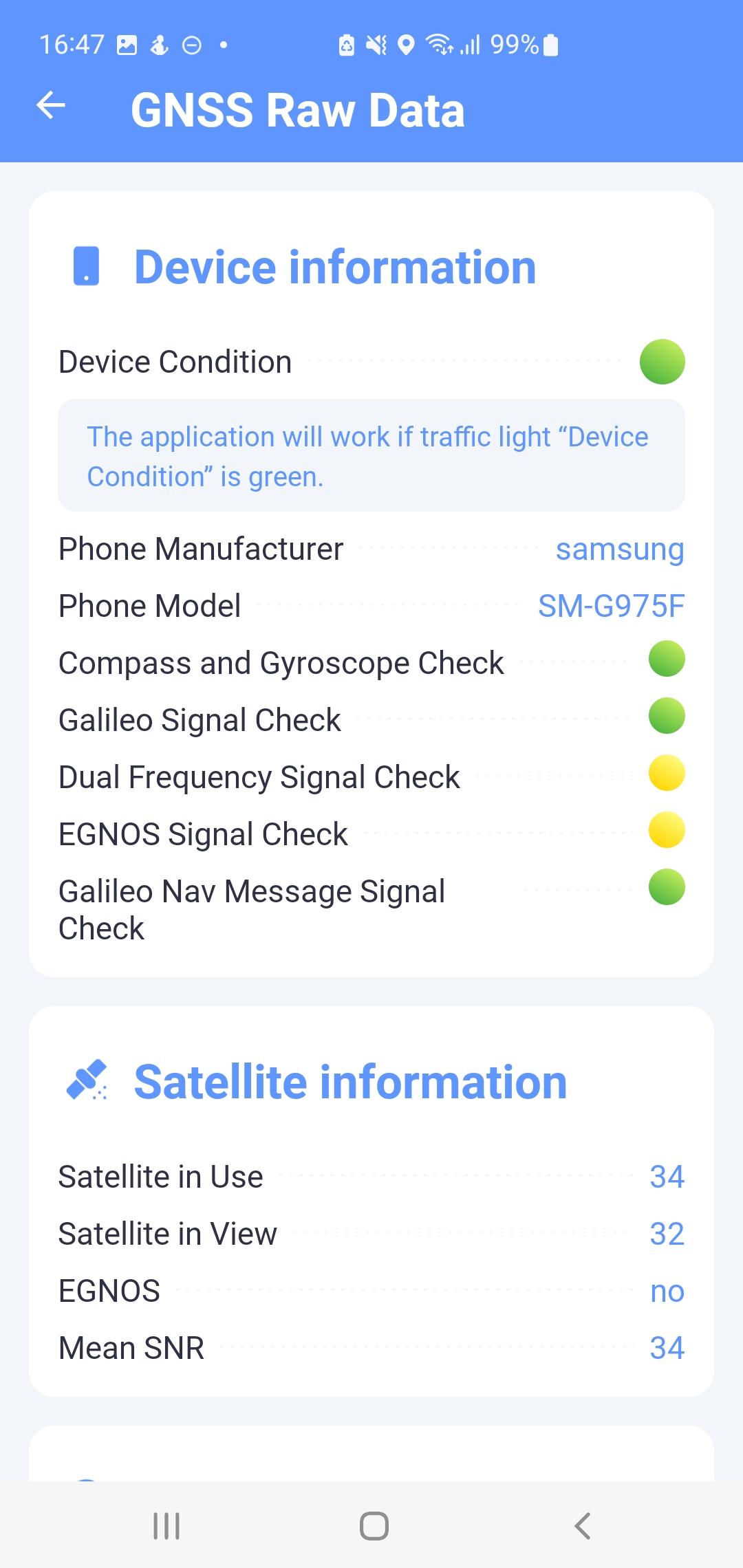Screen dimensions: 743x1568
Task: Tap the system back button
Action: [x=582, y=1525]
